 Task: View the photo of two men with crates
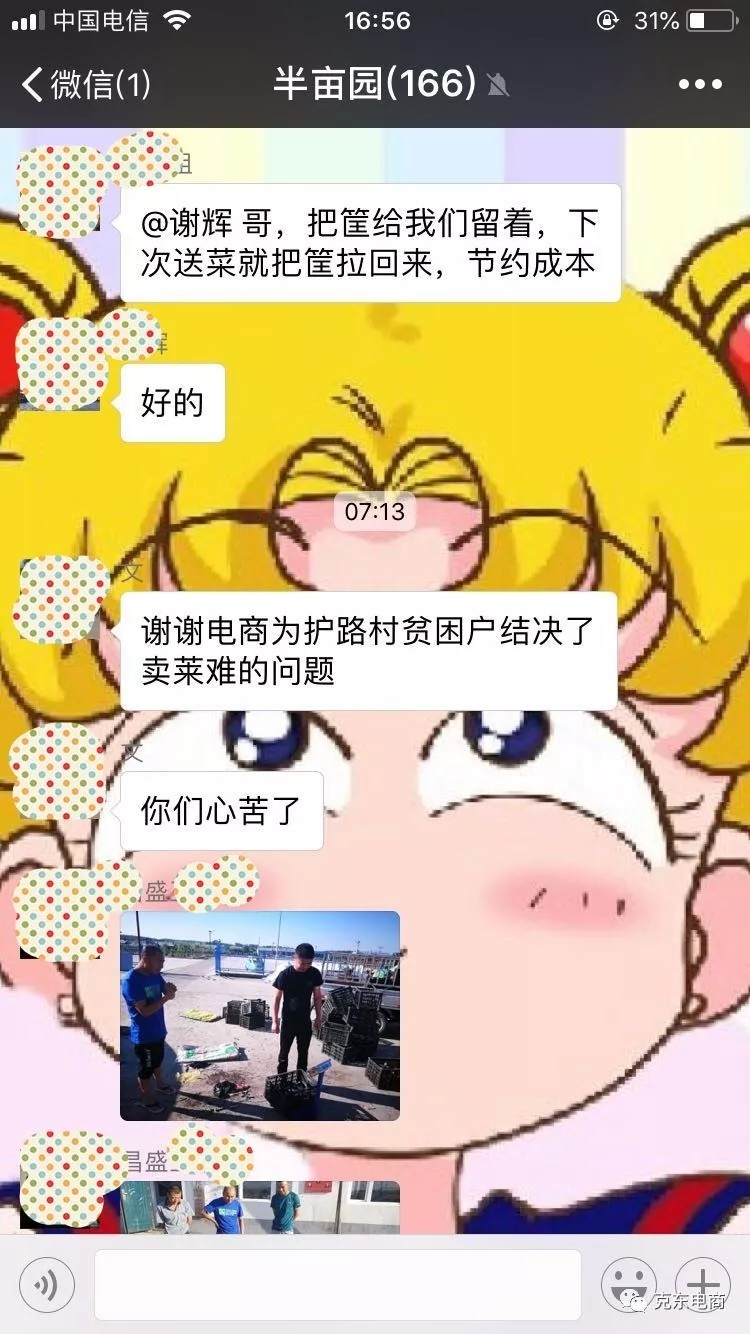[259, 1015]
